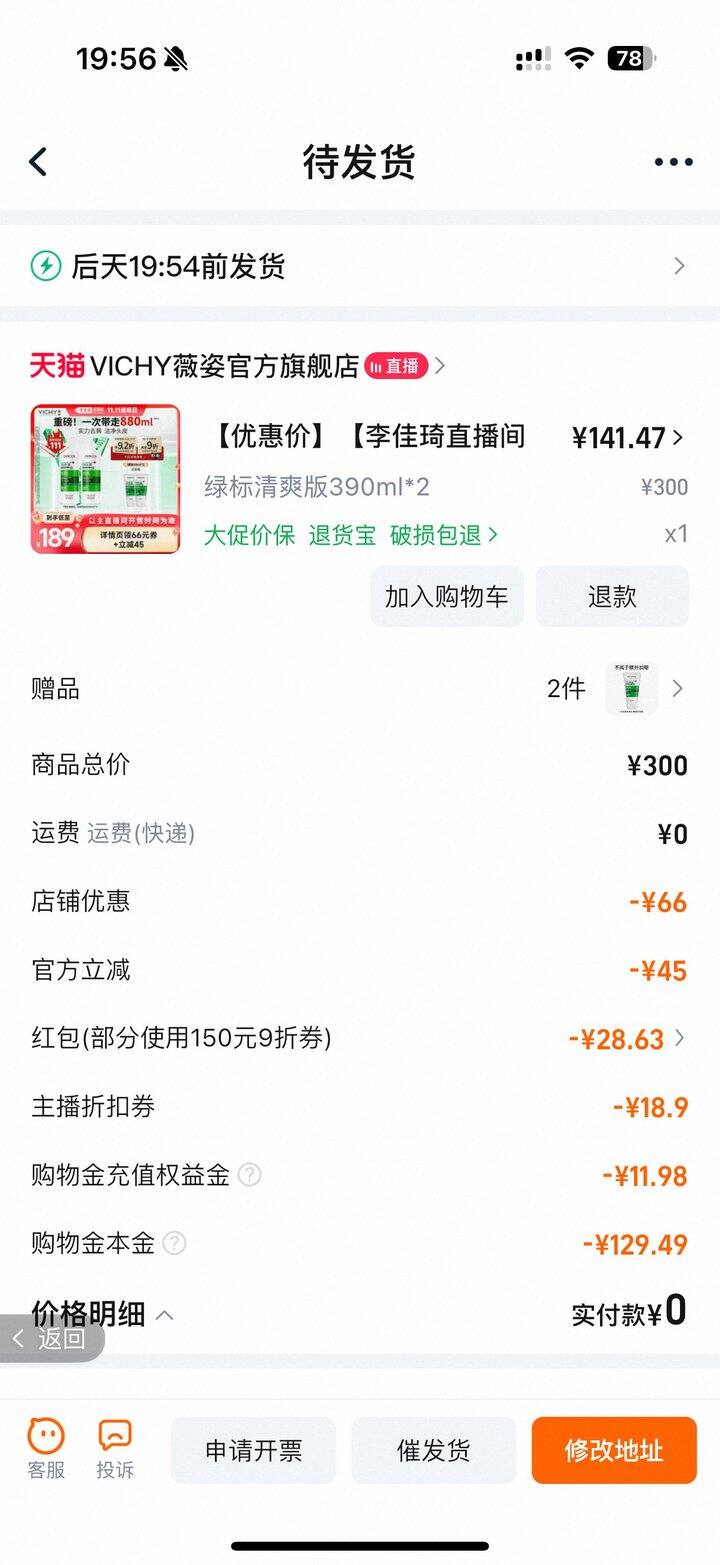
Task: Urge shipment with 催发货
Action: (x=433, y=1451)
